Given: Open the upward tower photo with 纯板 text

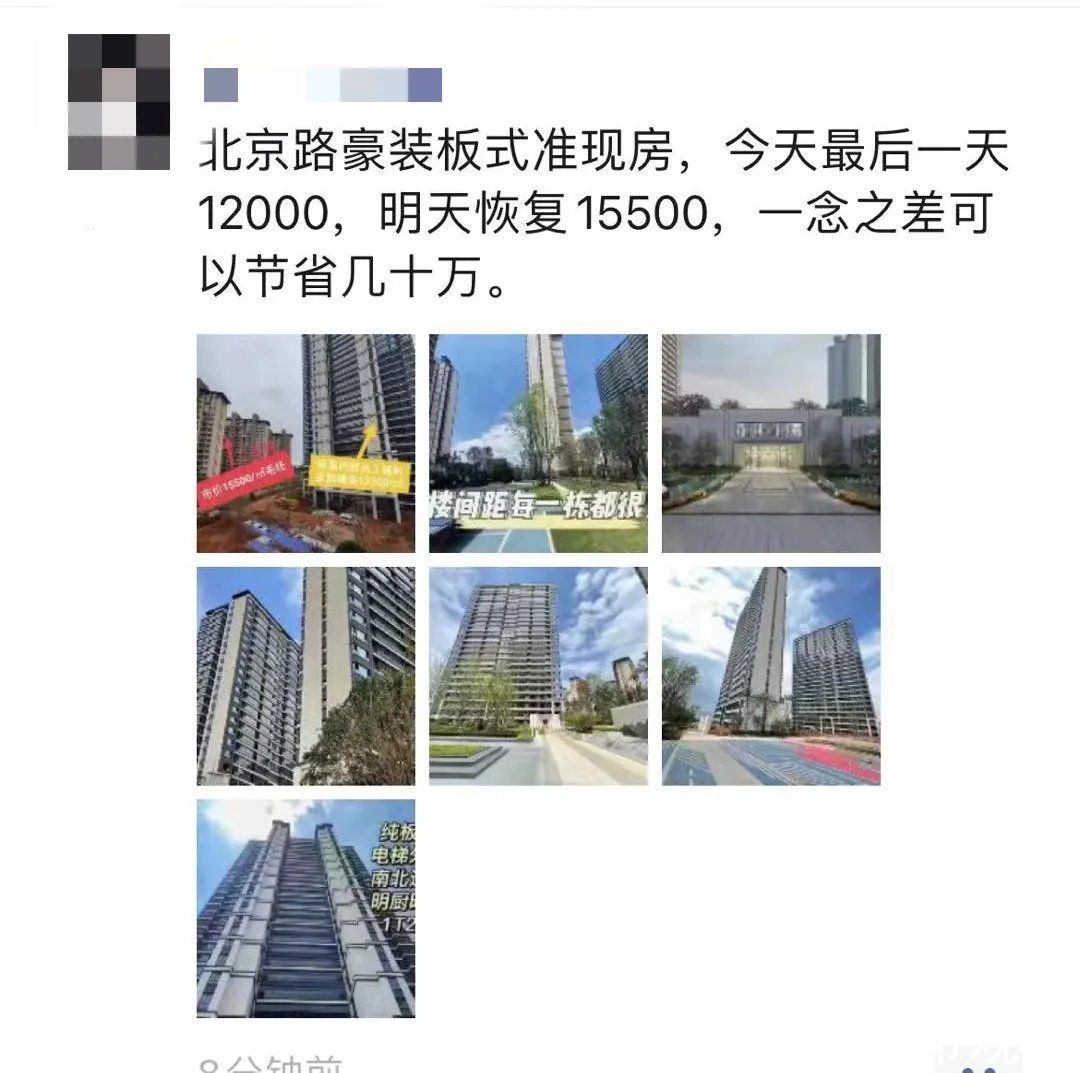Looking at the screenshot, I should click(305, 908).
